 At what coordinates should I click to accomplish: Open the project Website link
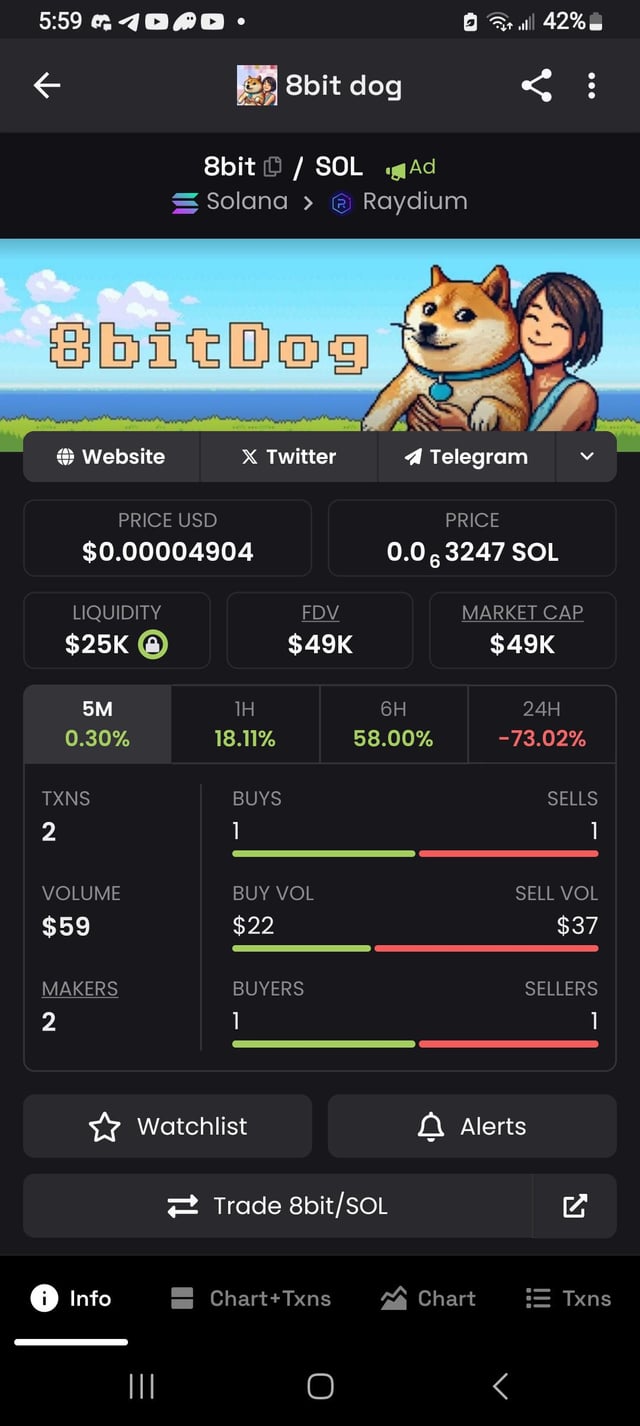[111, 457]
